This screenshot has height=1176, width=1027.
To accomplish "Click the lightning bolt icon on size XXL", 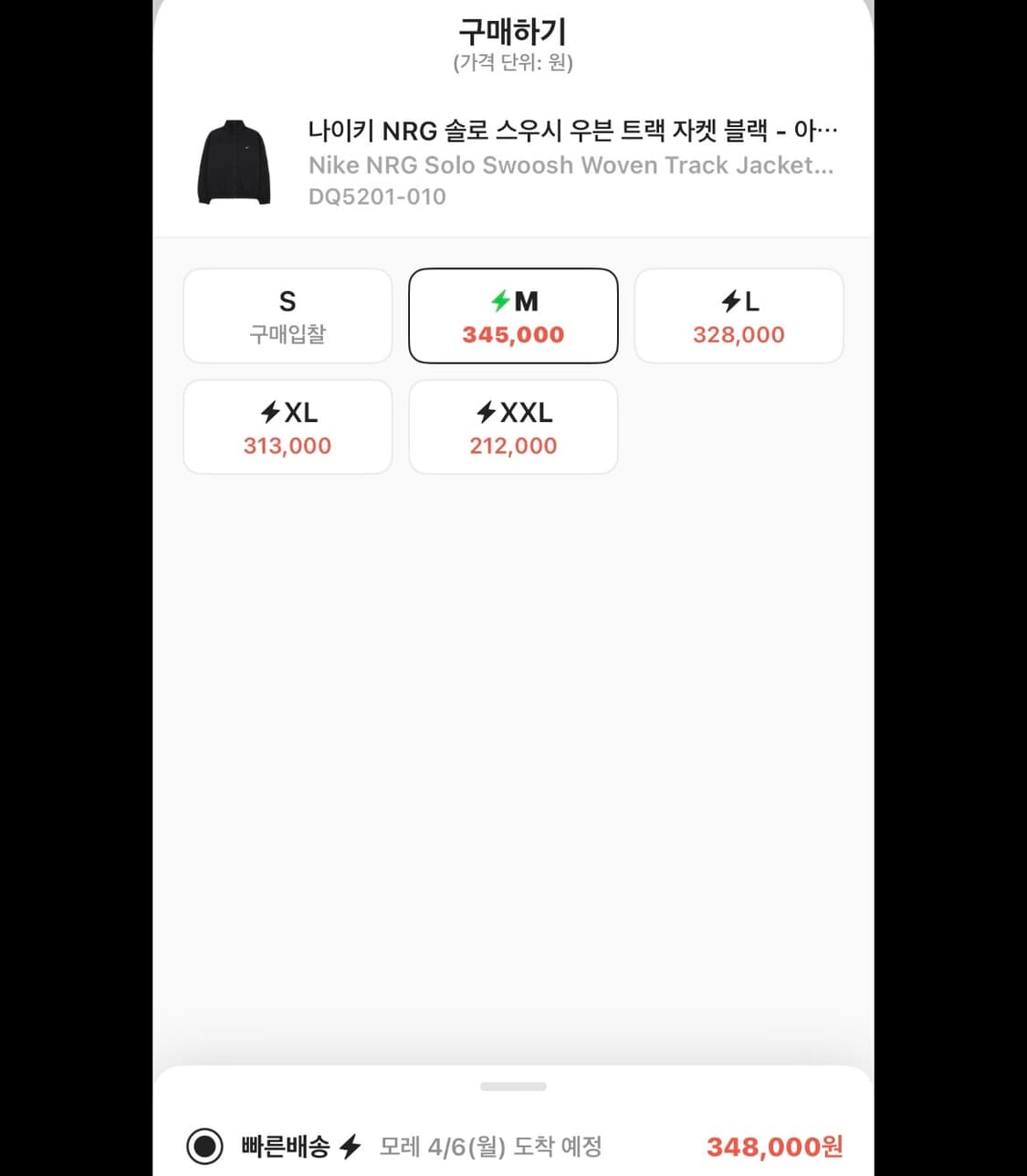I will [487, 413].
